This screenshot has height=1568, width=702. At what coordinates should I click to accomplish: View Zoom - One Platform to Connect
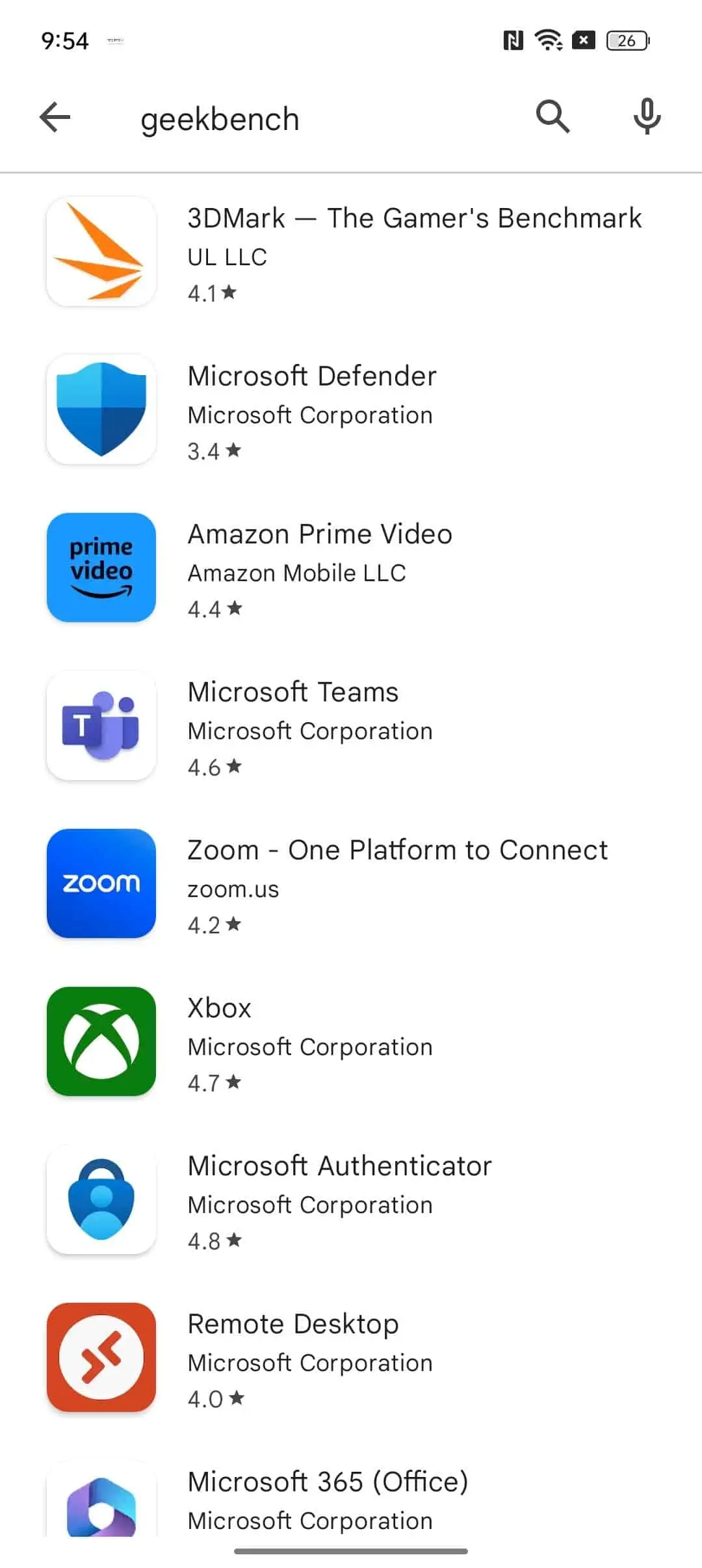[351, 884]
